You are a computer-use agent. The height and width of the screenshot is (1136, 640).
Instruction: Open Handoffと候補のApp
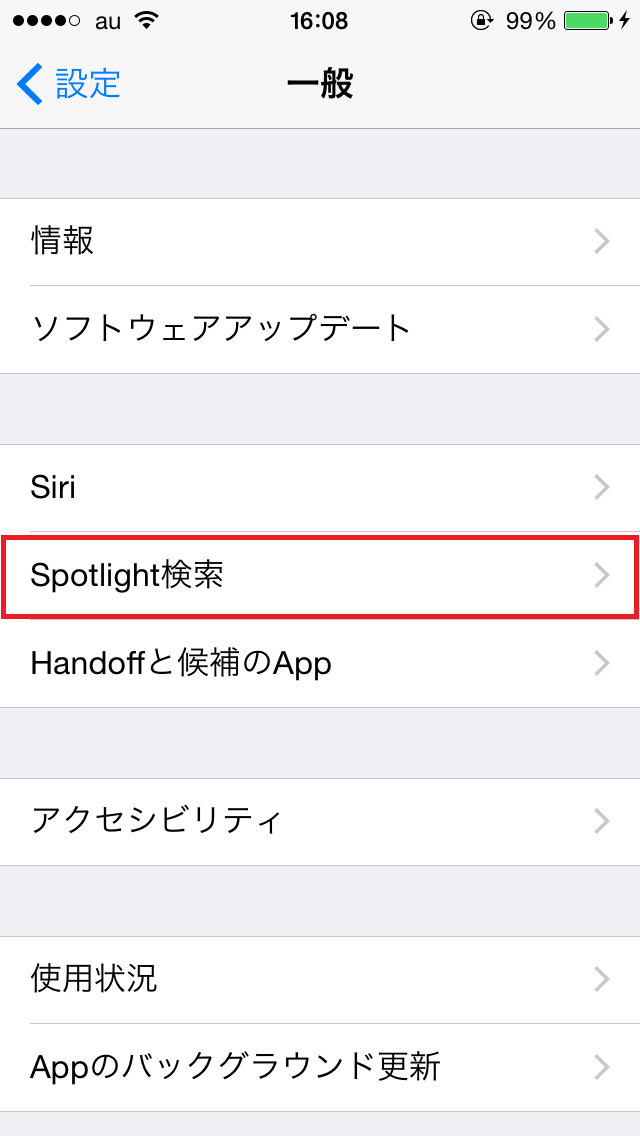[320, 663]
